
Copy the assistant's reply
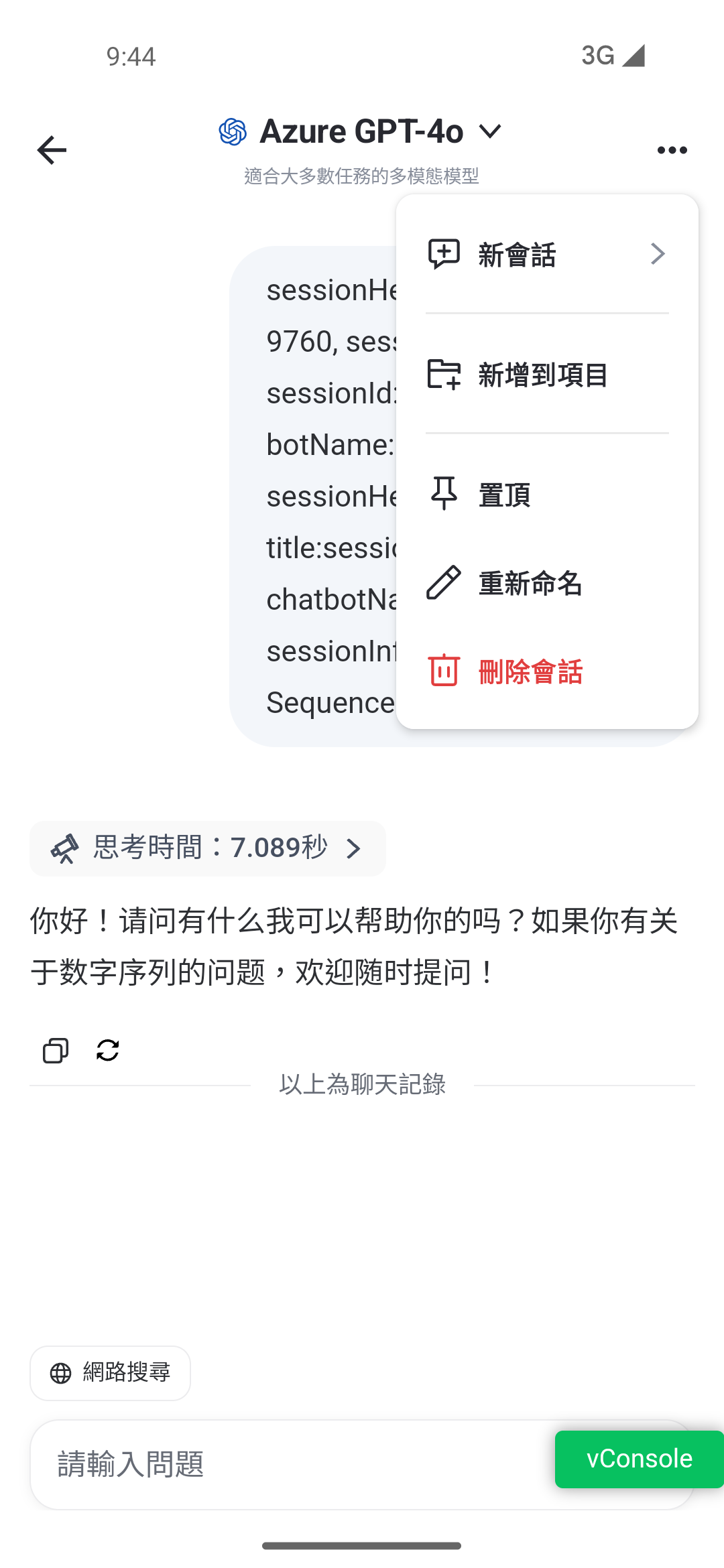[56, 1050]
